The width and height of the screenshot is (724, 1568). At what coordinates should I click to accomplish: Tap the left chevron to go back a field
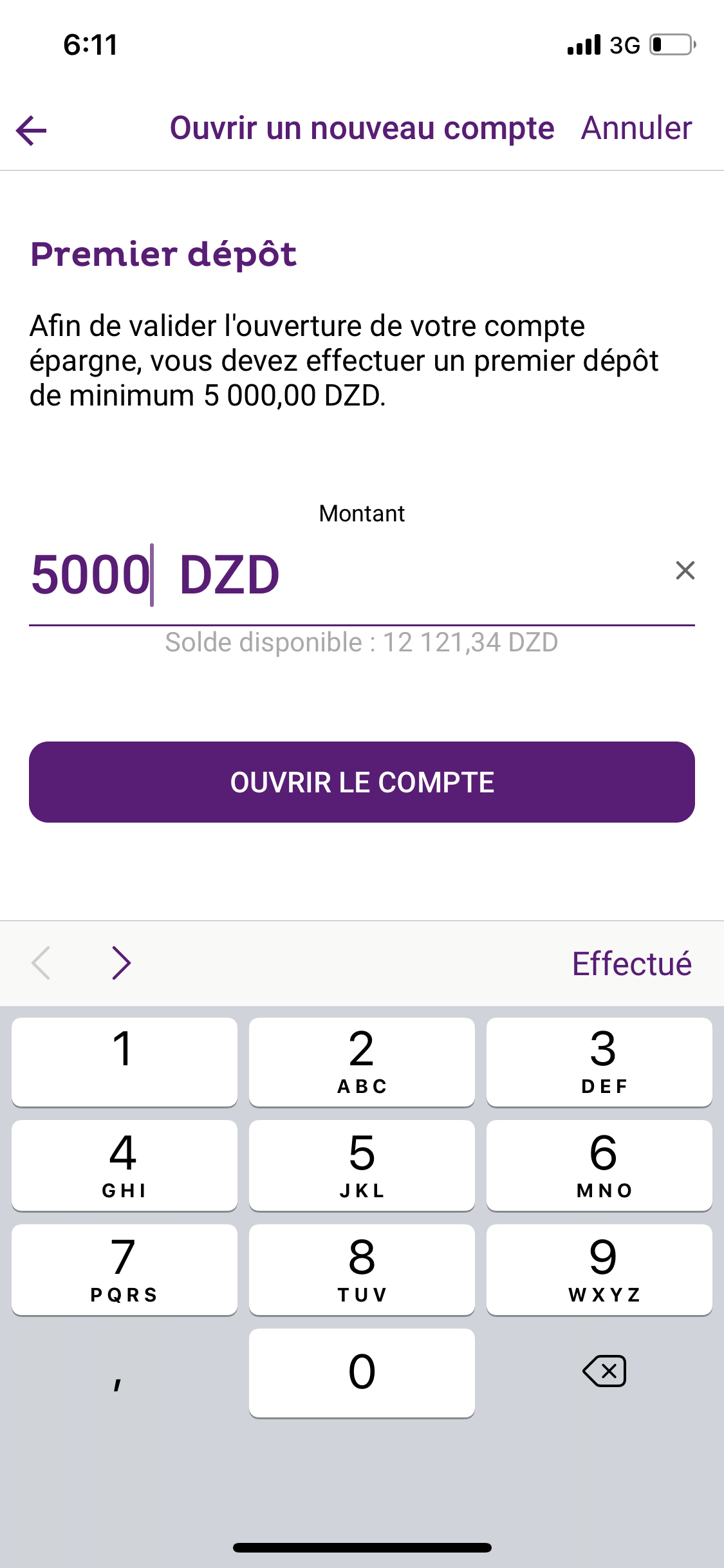(41, 963)
